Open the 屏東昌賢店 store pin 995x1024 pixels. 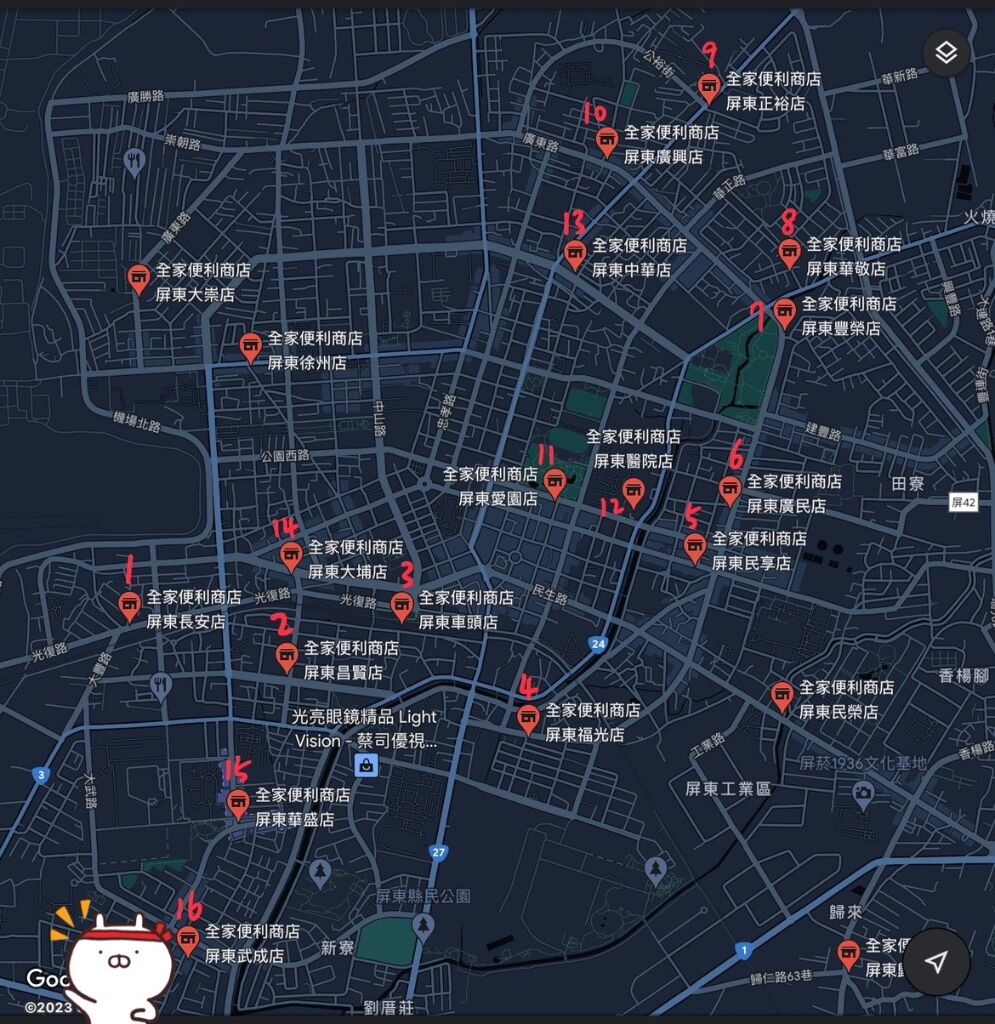tap(287, 657)
